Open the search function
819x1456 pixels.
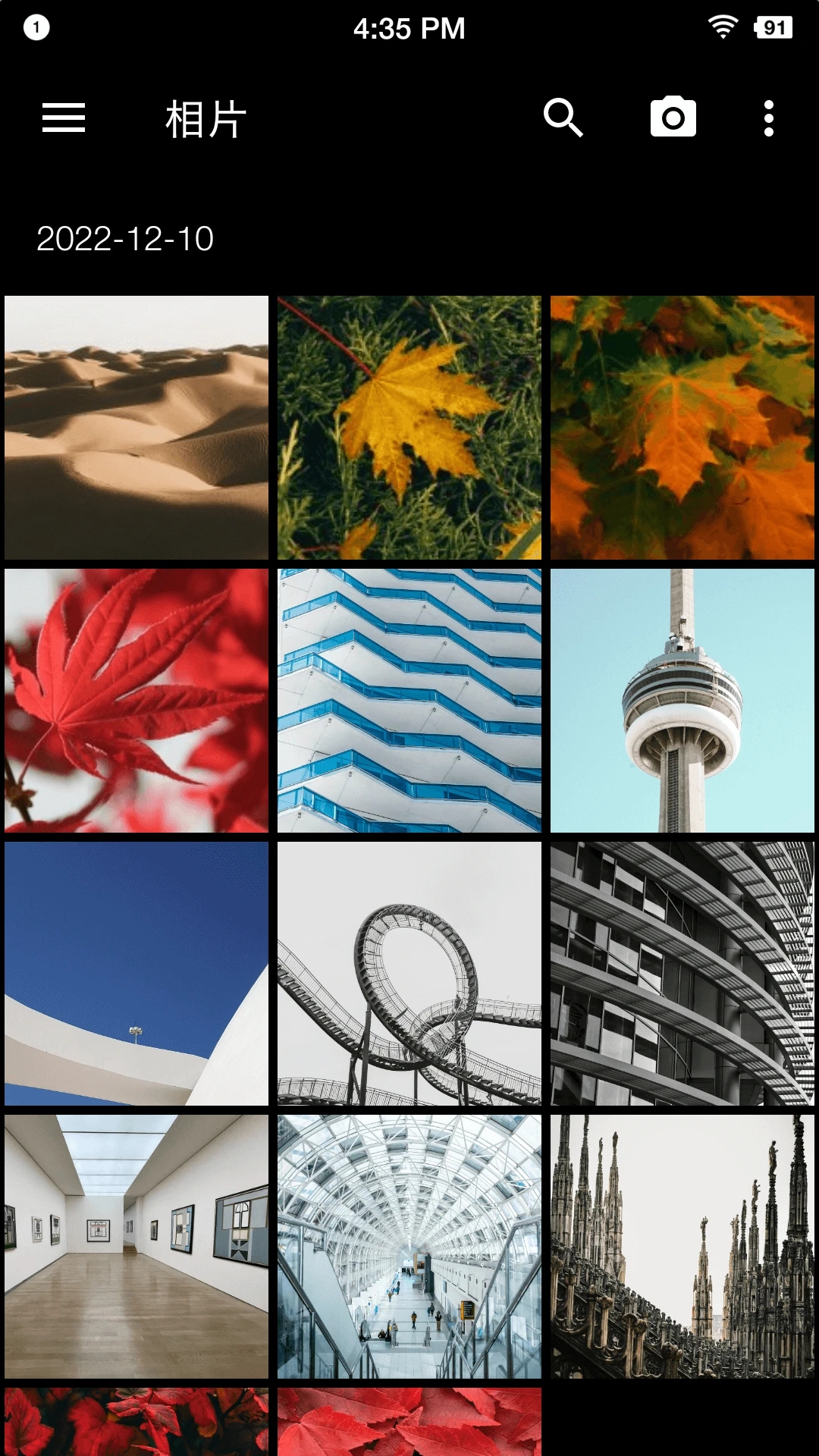565,118
